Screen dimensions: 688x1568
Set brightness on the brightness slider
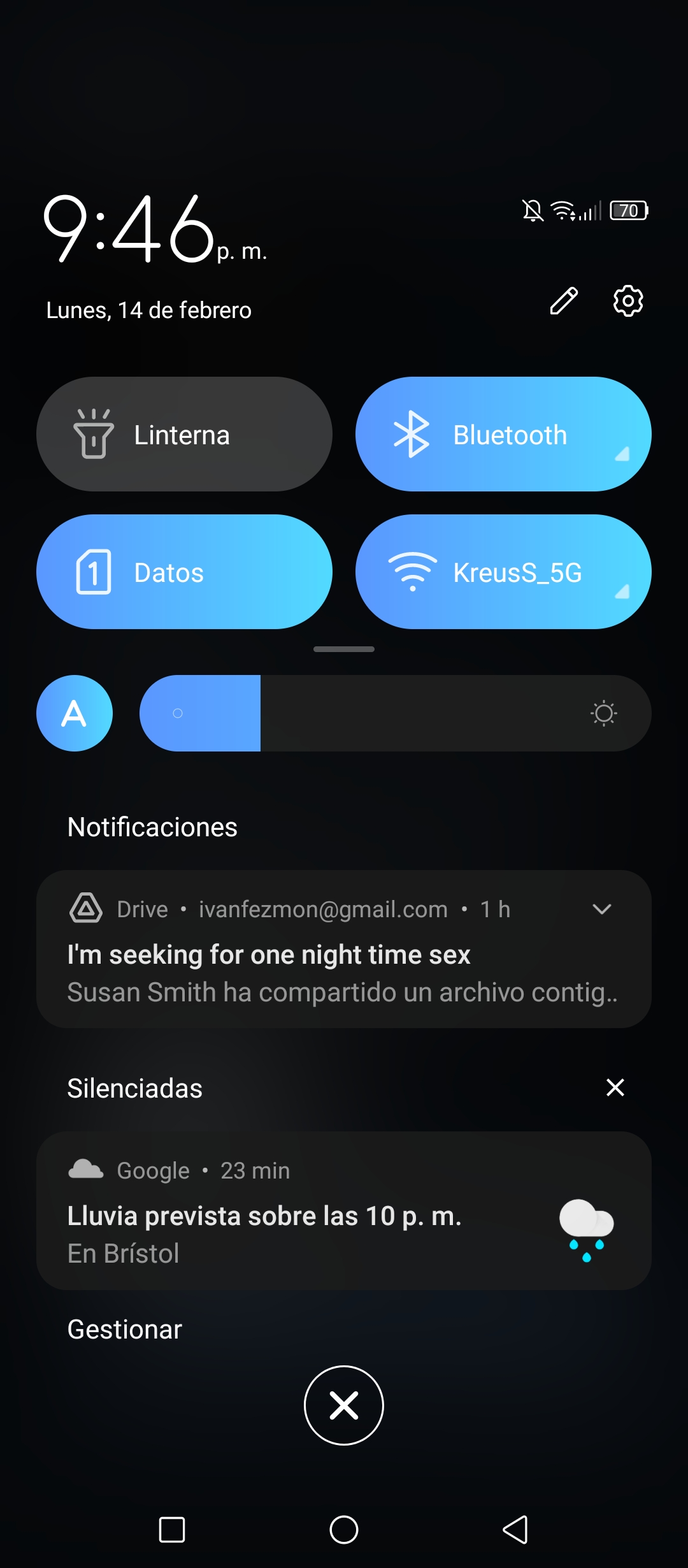(396, 713)
